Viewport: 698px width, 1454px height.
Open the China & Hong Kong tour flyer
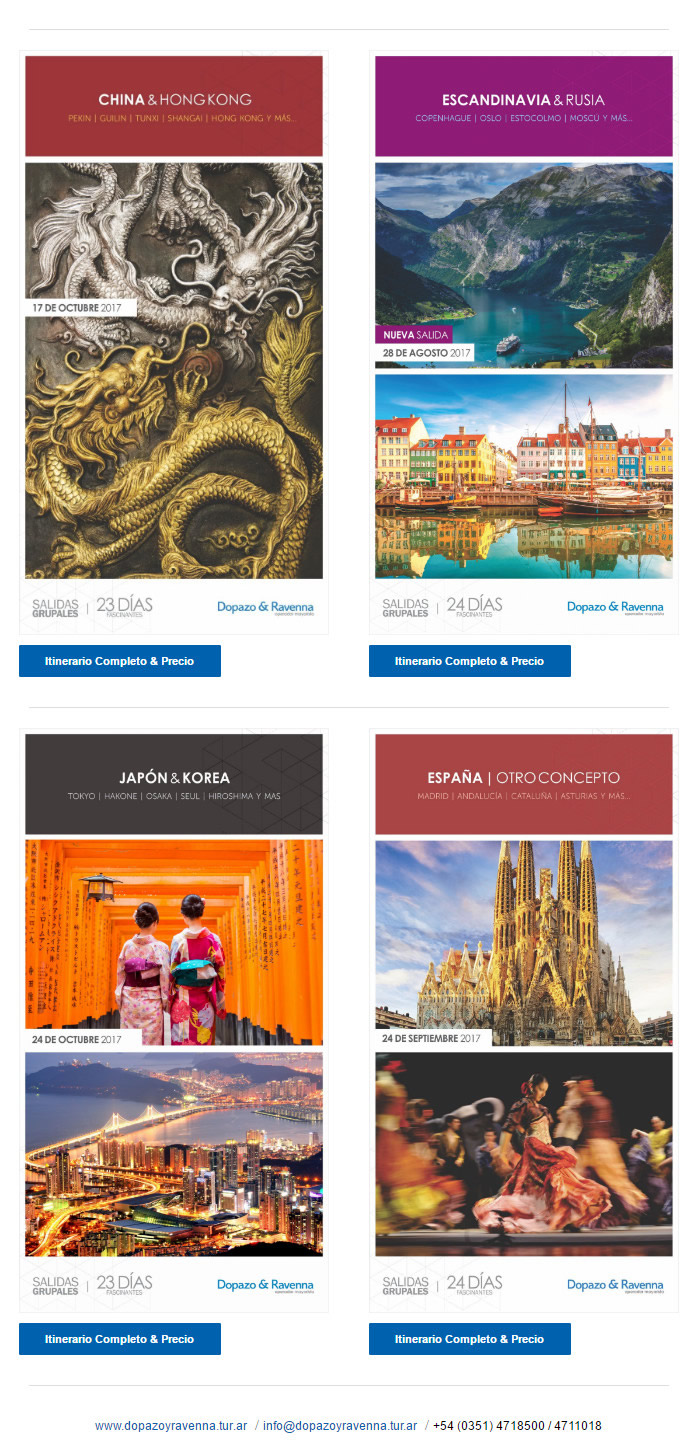point(174,342)
